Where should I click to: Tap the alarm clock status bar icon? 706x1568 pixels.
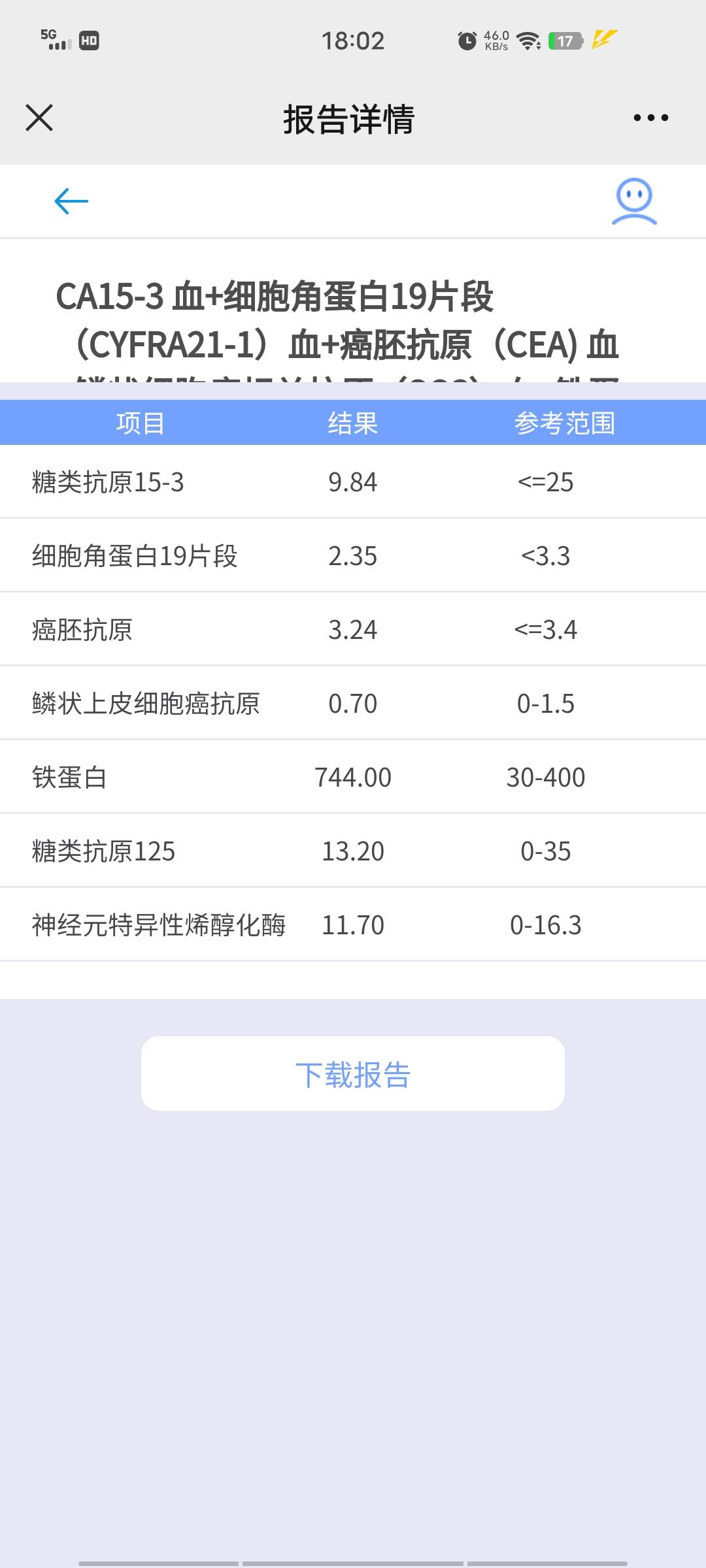(466, 41)
